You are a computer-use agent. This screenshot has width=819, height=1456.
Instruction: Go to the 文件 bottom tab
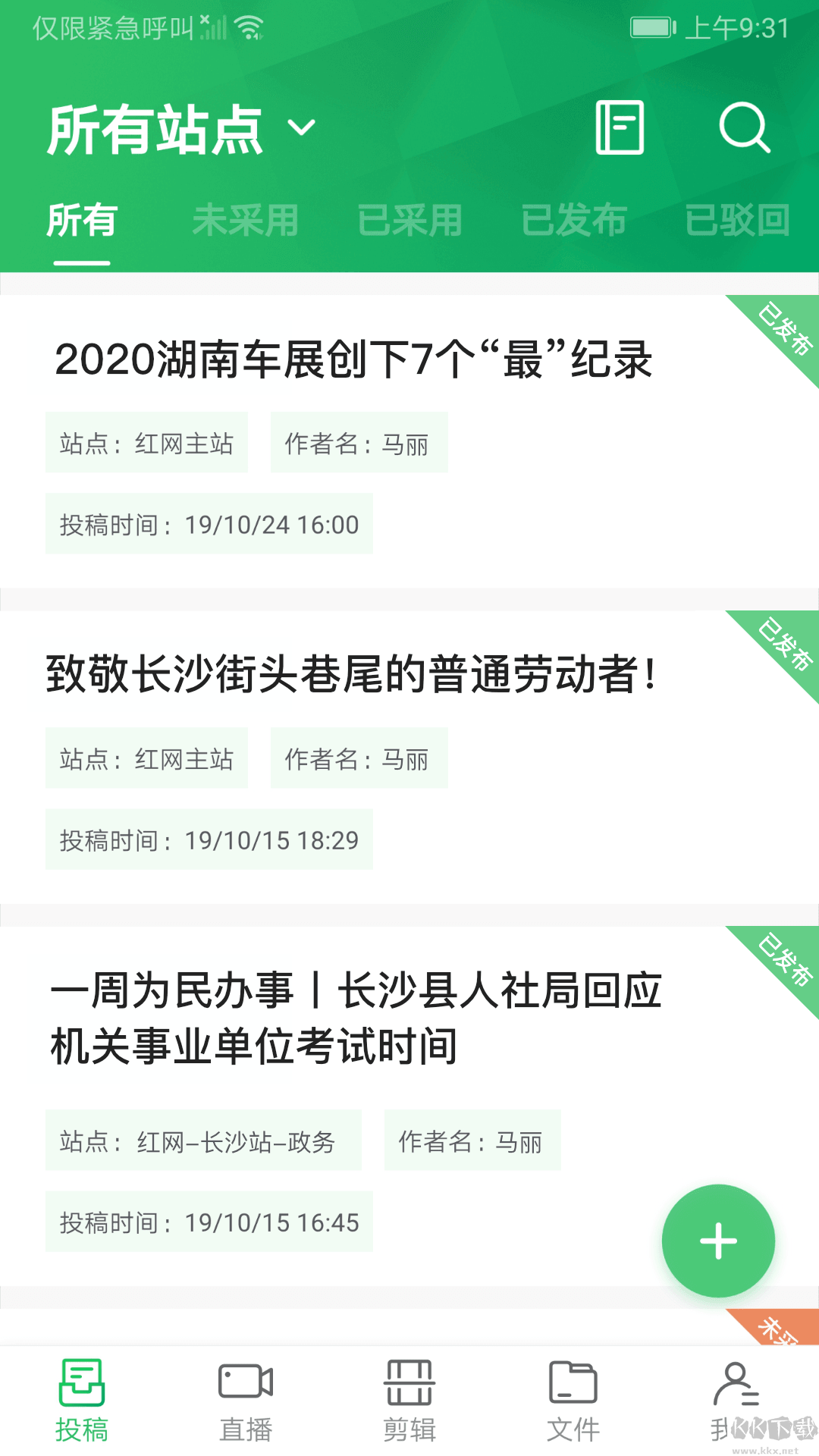tap(573, 1401)
